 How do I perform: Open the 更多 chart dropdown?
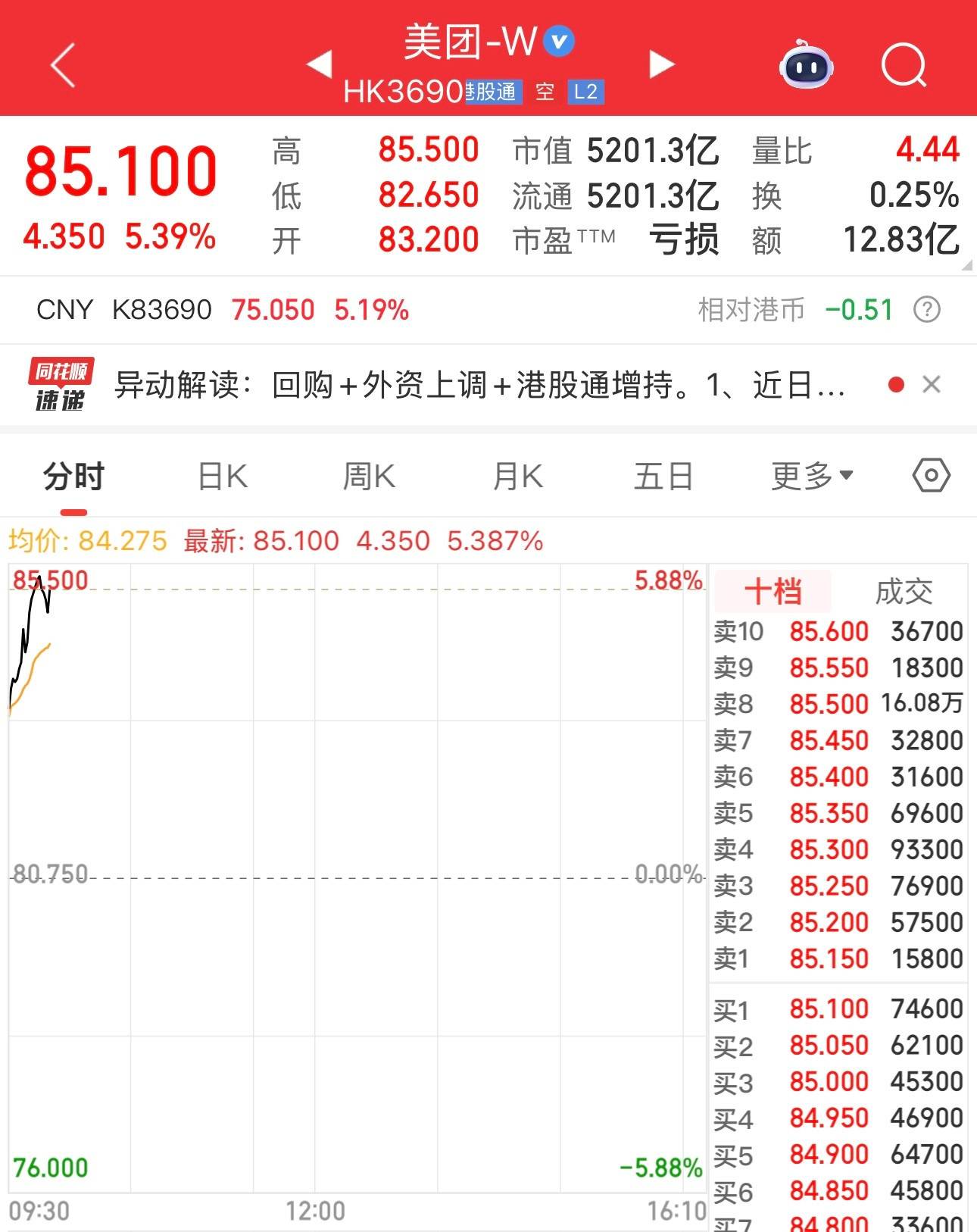click(810, 475)
